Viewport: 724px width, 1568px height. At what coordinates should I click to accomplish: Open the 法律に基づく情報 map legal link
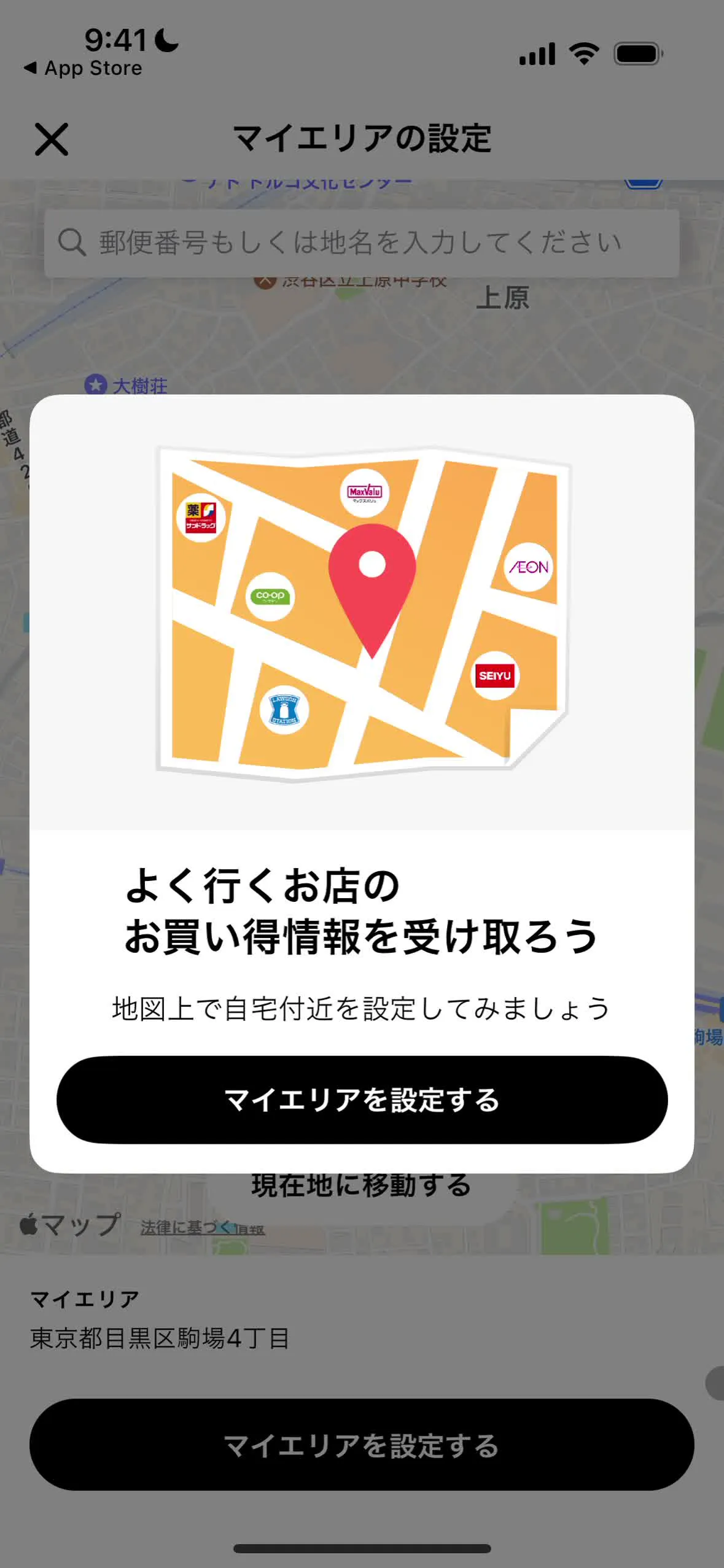point(202,1227)
